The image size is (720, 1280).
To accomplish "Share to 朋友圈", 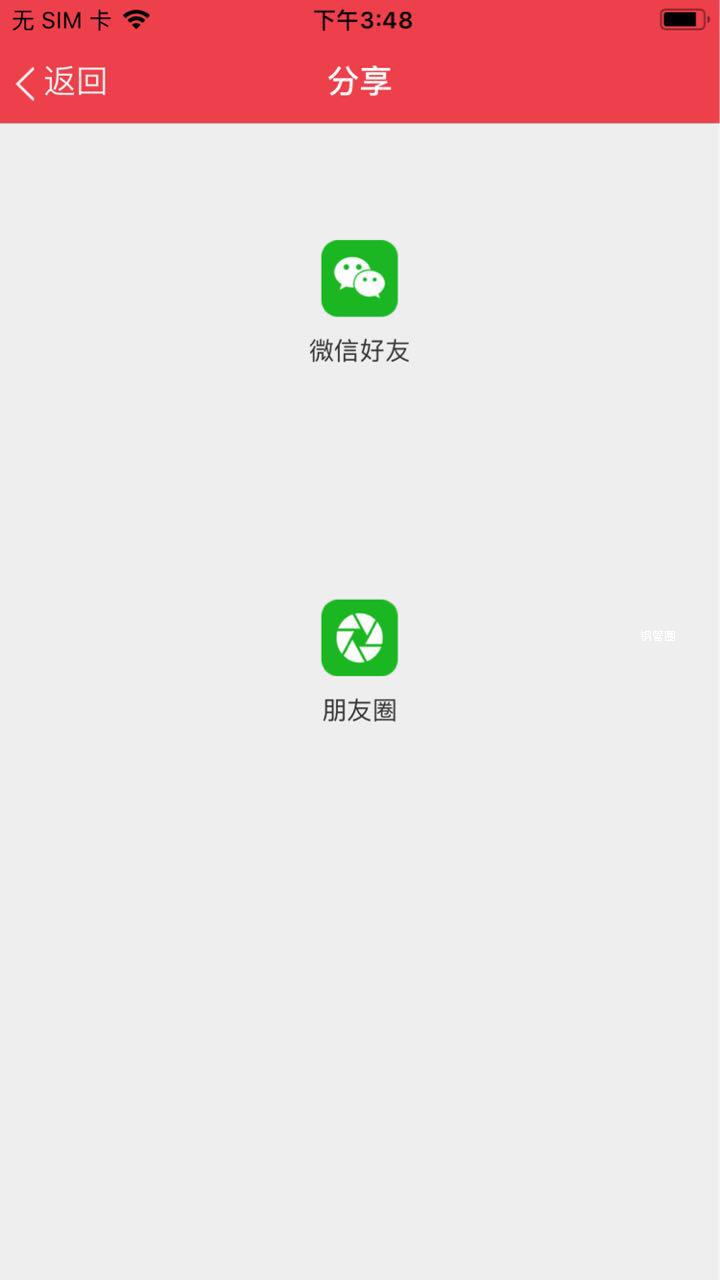I will [359, 638].
